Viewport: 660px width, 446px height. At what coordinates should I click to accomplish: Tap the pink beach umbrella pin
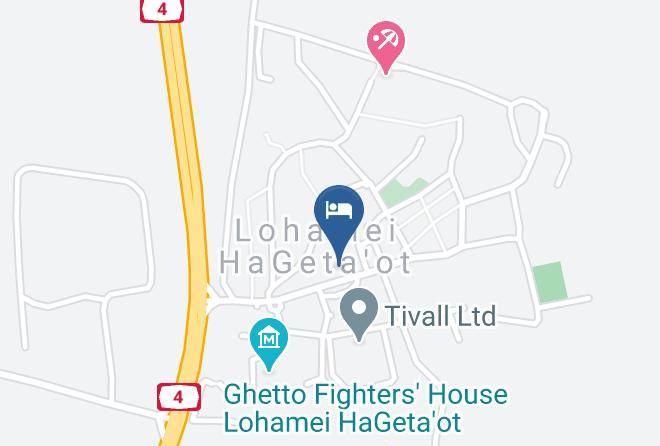click(x=386, y=47)
